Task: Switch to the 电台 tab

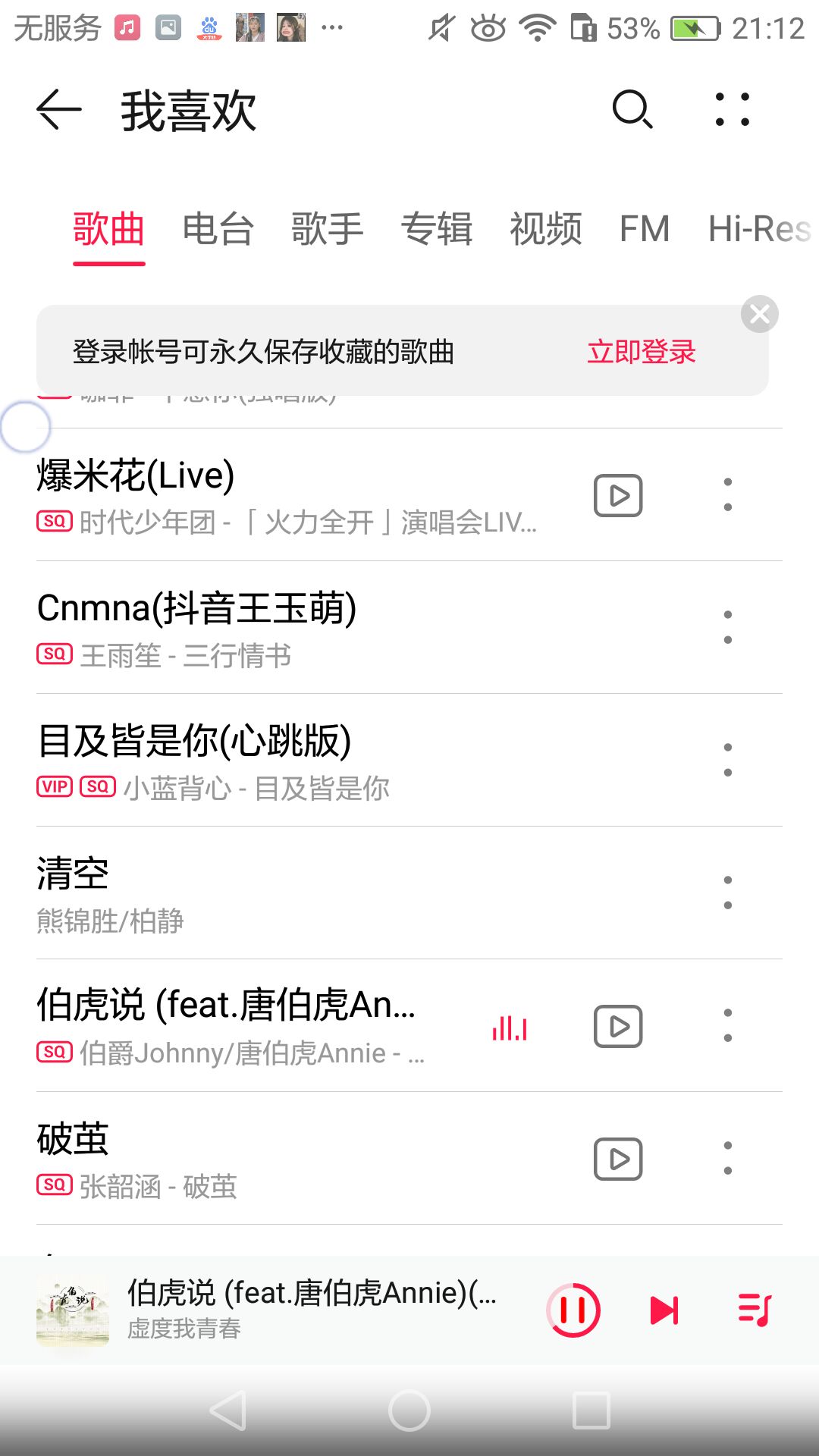Action: [x=218, y=229]
